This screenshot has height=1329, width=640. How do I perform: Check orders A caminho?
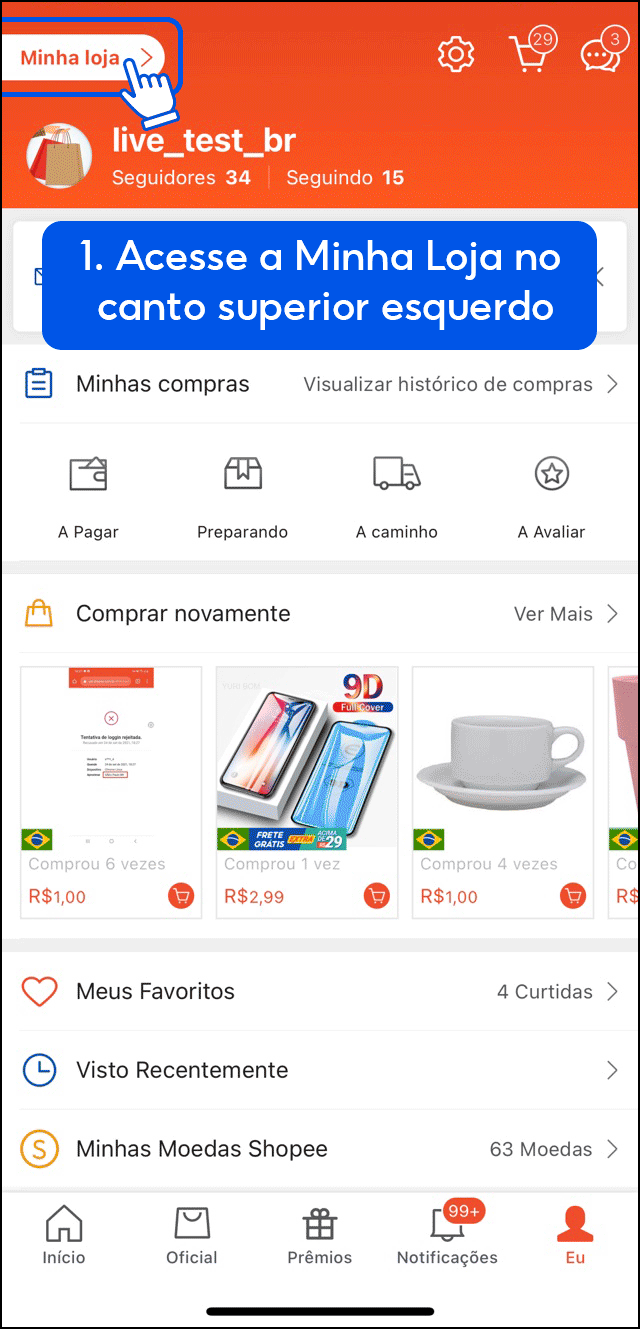[x=397, y=495]
